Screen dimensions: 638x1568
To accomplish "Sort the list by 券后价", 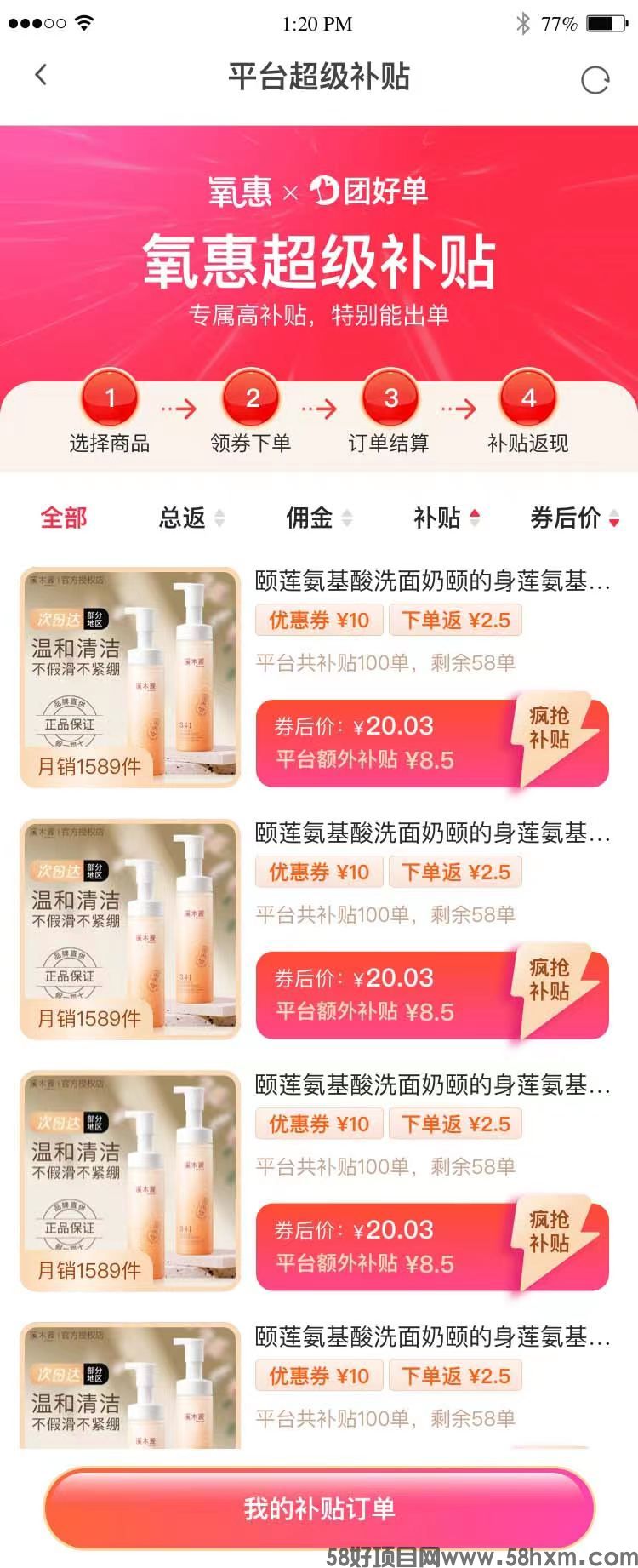I will pyautogui.click(x=573, y=518).
